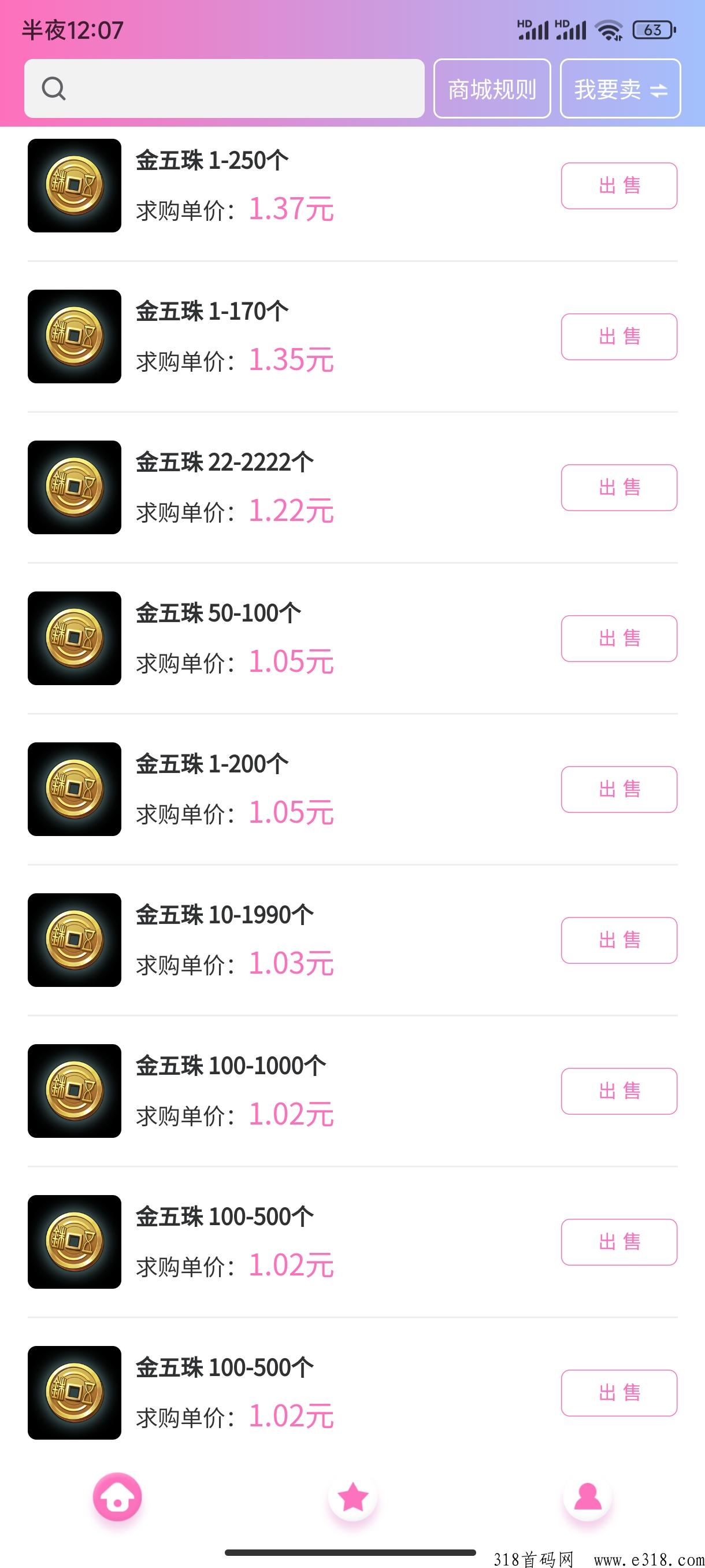Sell to the 金五珠 10-1990个 listing
Screen dimensions: 705x1568
[619, 941]
